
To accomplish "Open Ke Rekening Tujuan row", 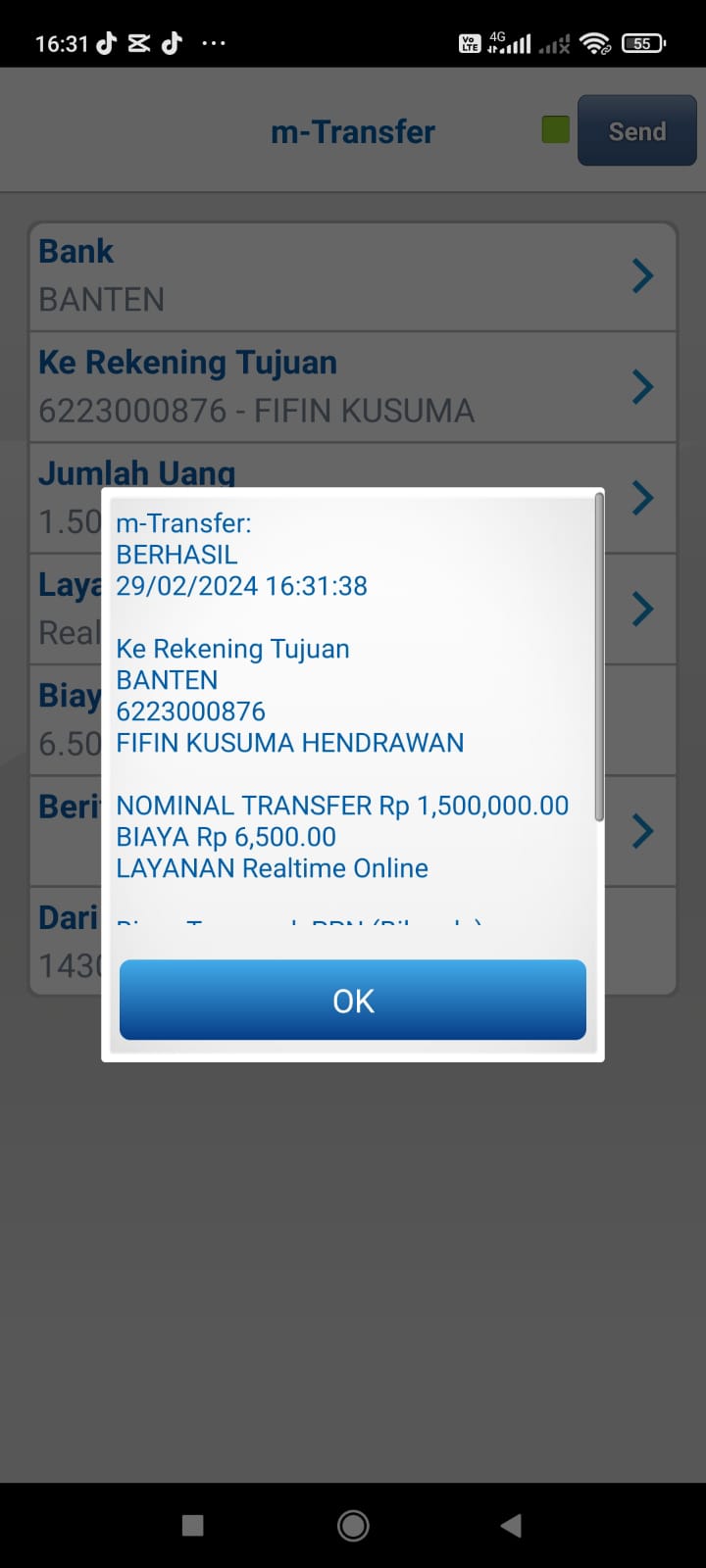I will [353, 387].
